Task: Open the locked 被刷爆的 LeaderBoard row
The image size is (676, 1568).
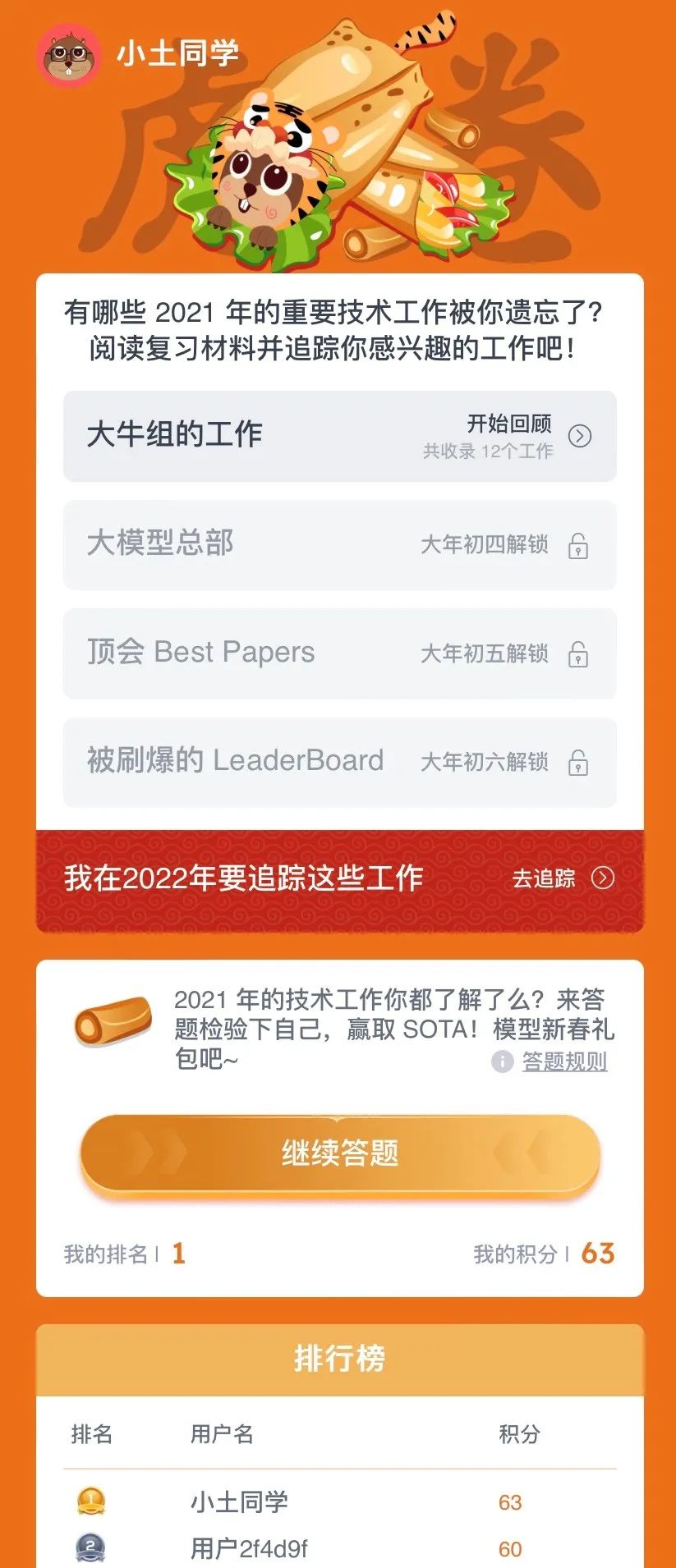Action: (339, 762)
